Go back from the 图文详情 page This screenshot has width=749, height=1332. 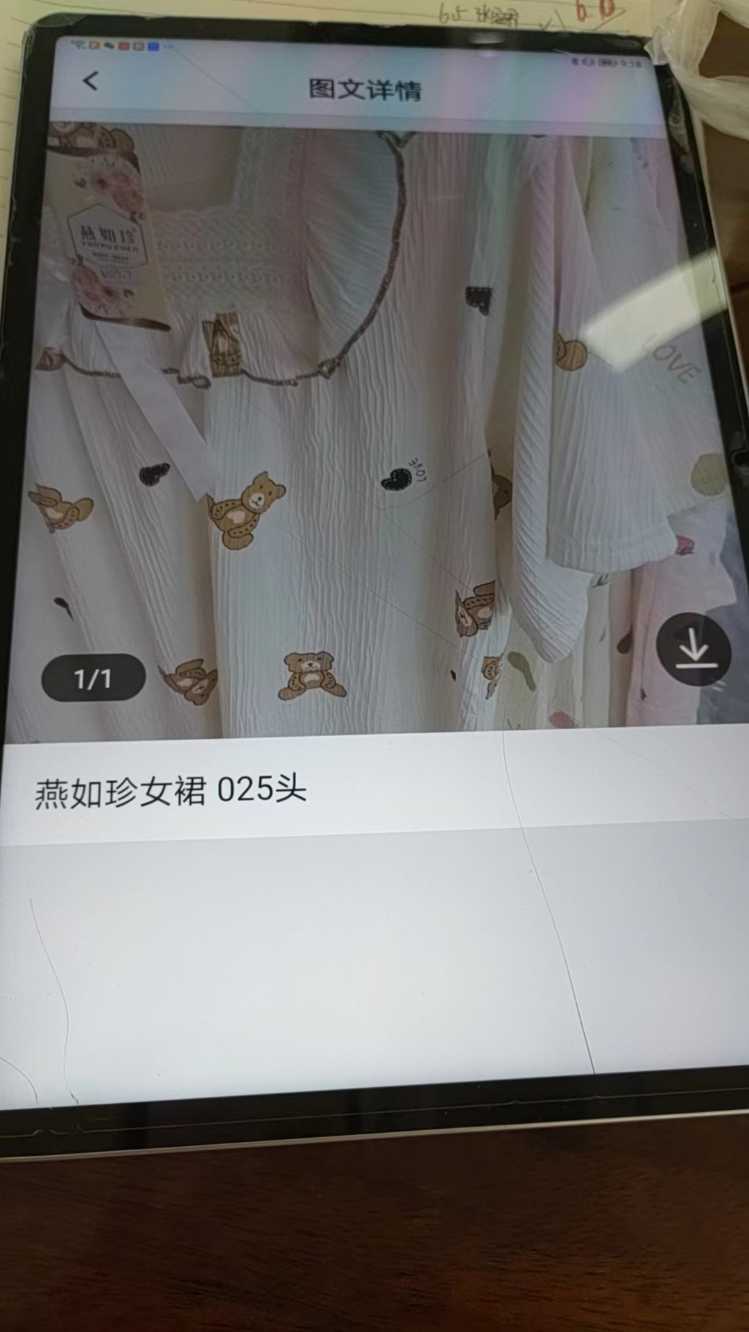tap(91, 81)
